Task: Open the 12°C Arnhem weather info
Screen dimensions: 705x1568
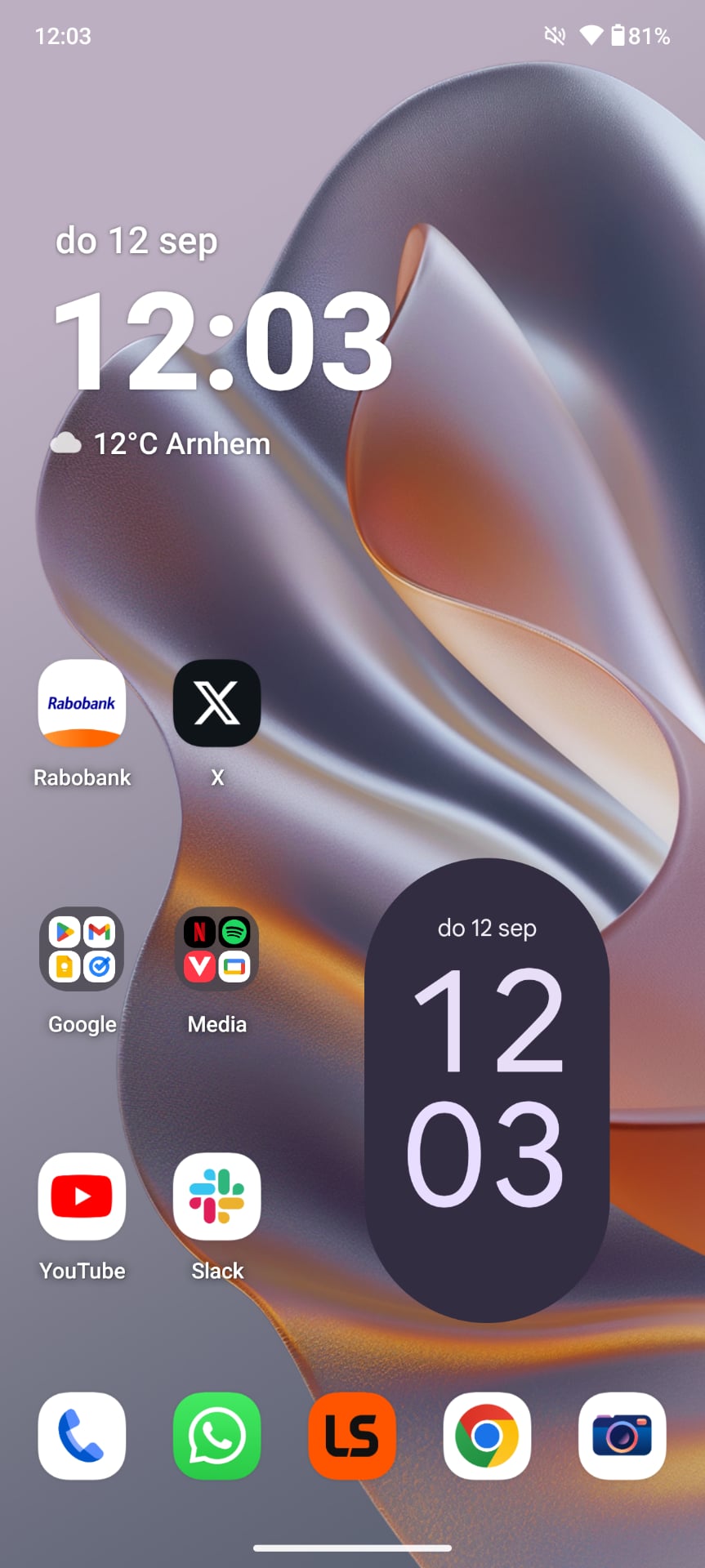Action: (160, 443)
